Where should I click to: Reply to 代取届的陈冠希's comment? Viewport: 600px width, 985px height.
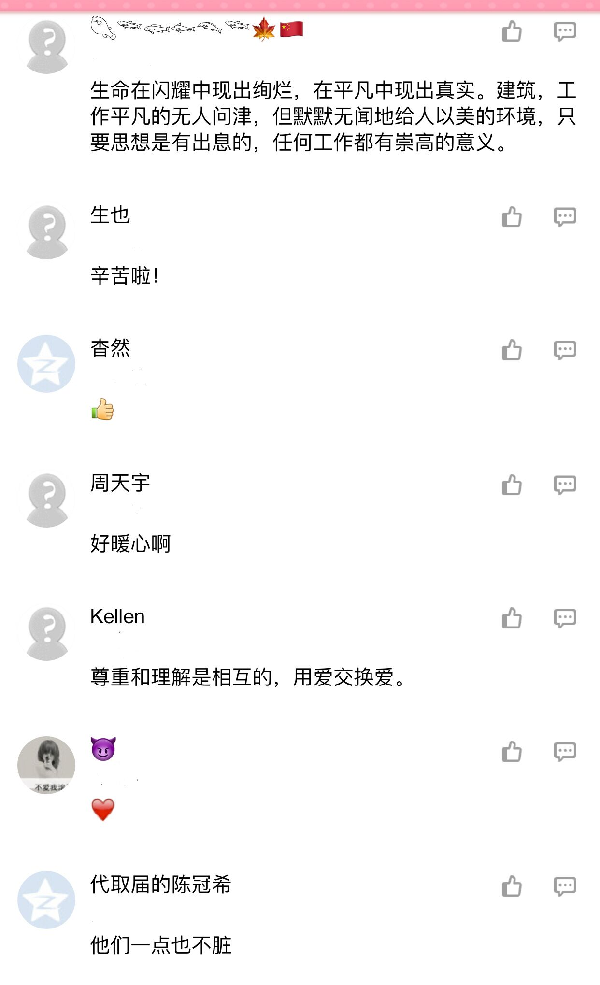pos(565,886)
